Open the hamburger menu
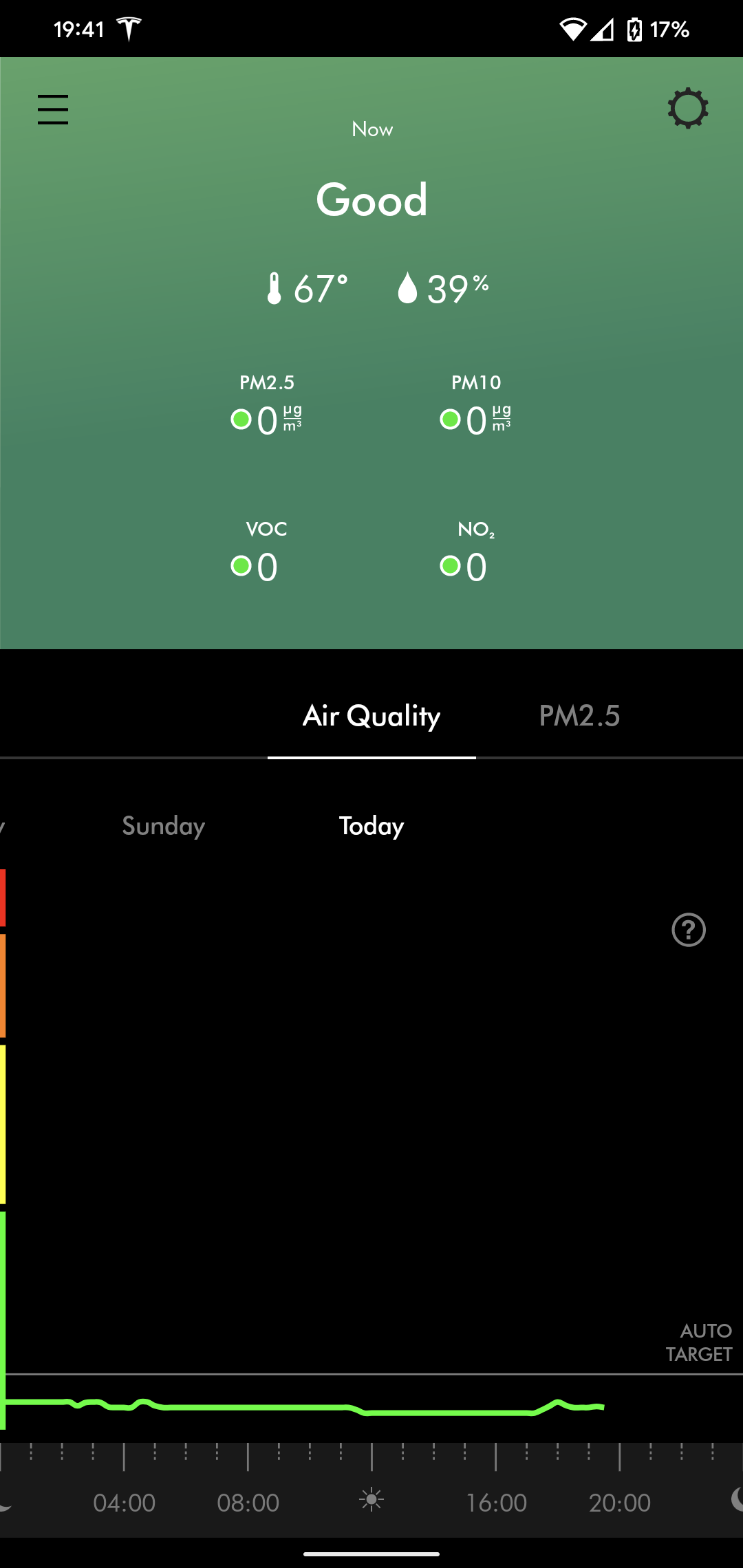The image size is (743, 1568). coord(53,110)
